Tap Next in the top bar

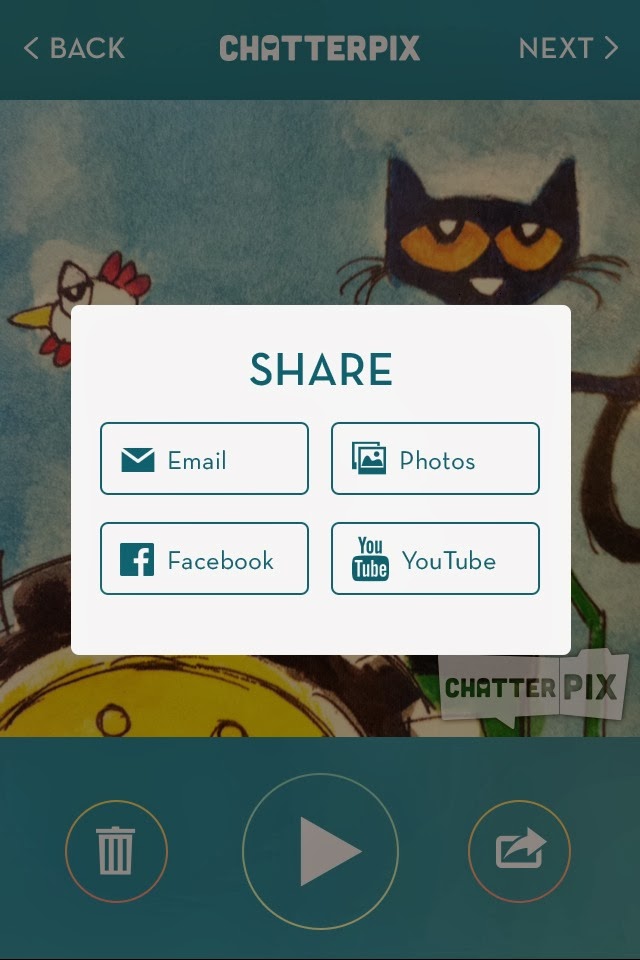[x=568, y=48]
